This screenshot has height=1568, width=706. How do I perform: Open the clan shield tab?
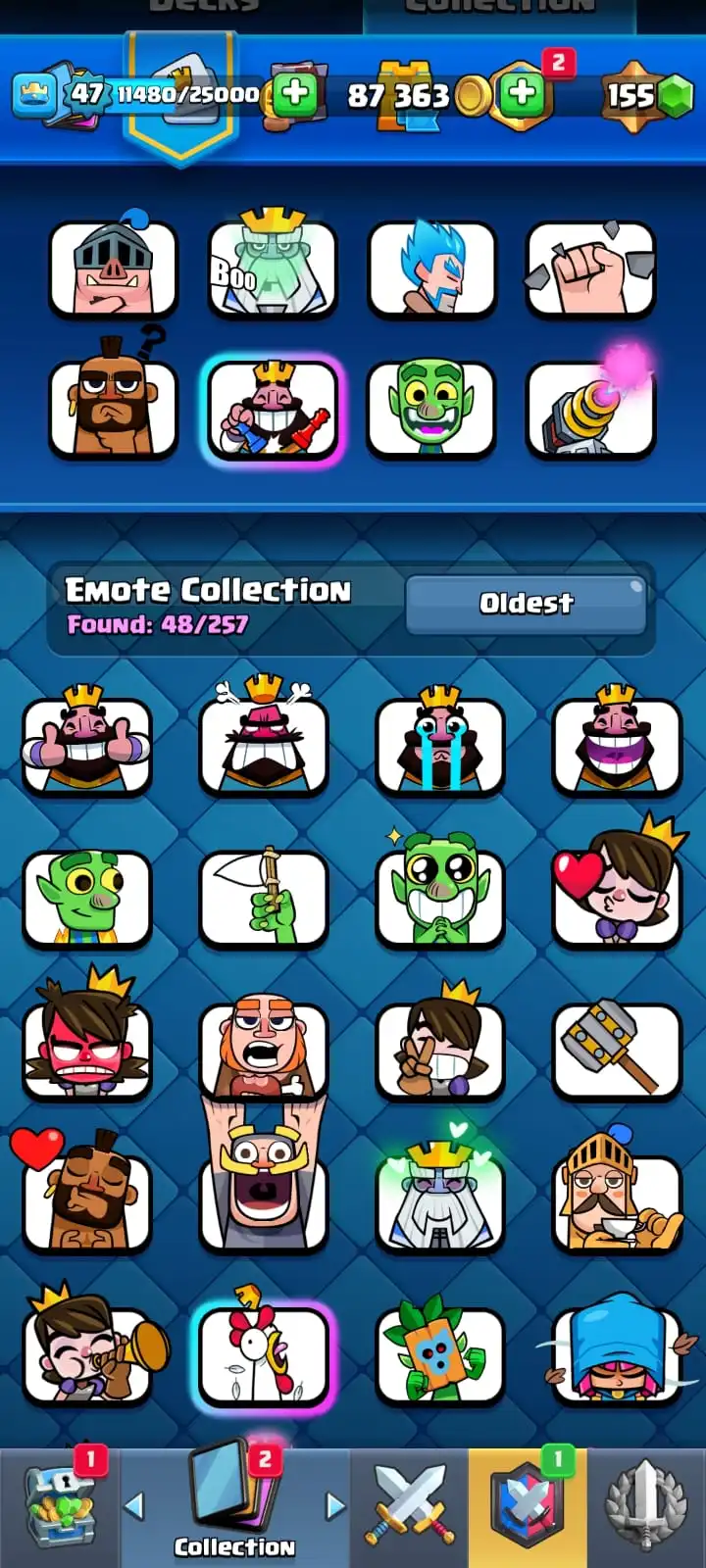pos(528,1506)
